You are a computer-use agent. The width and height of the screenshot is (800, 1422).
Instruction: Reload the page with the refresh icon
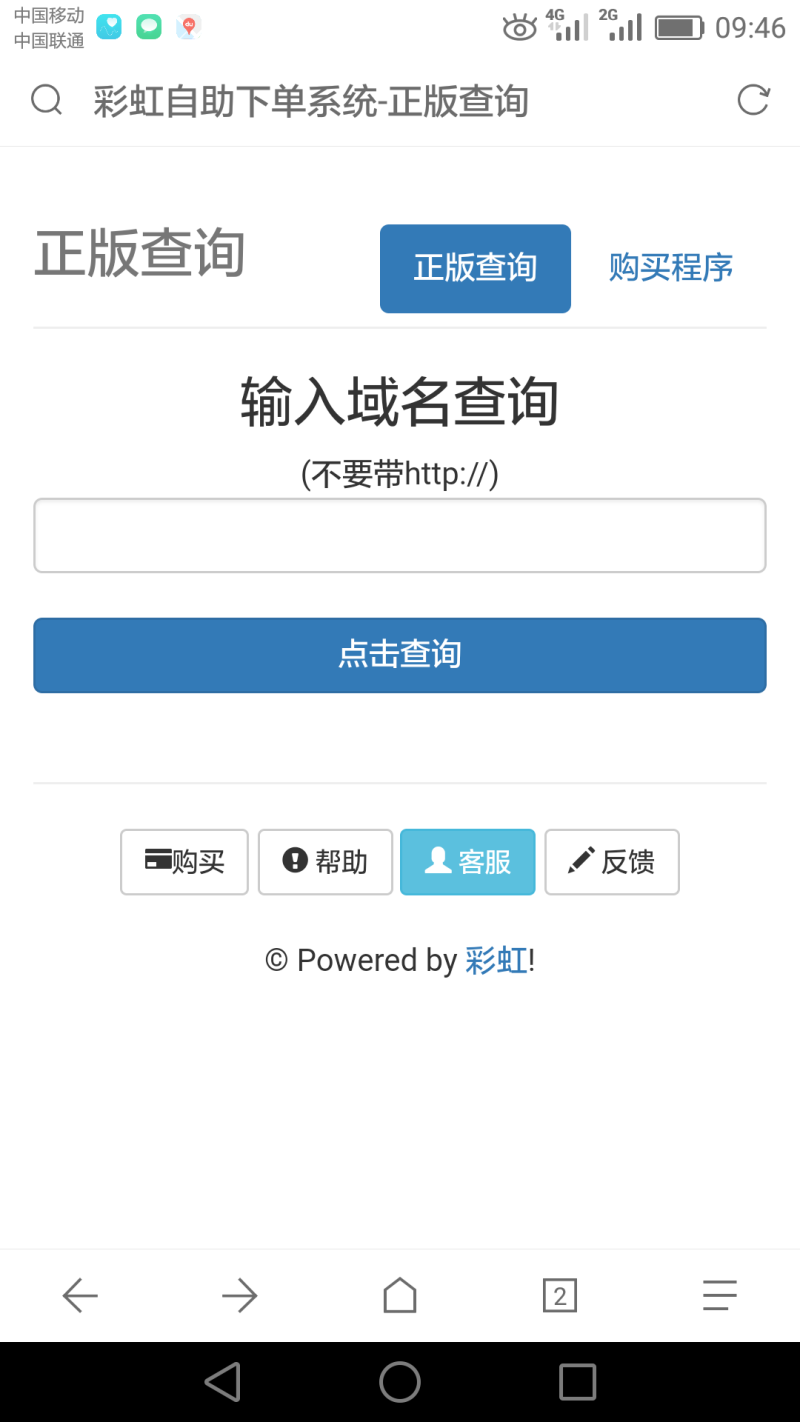tap(753, 100)
